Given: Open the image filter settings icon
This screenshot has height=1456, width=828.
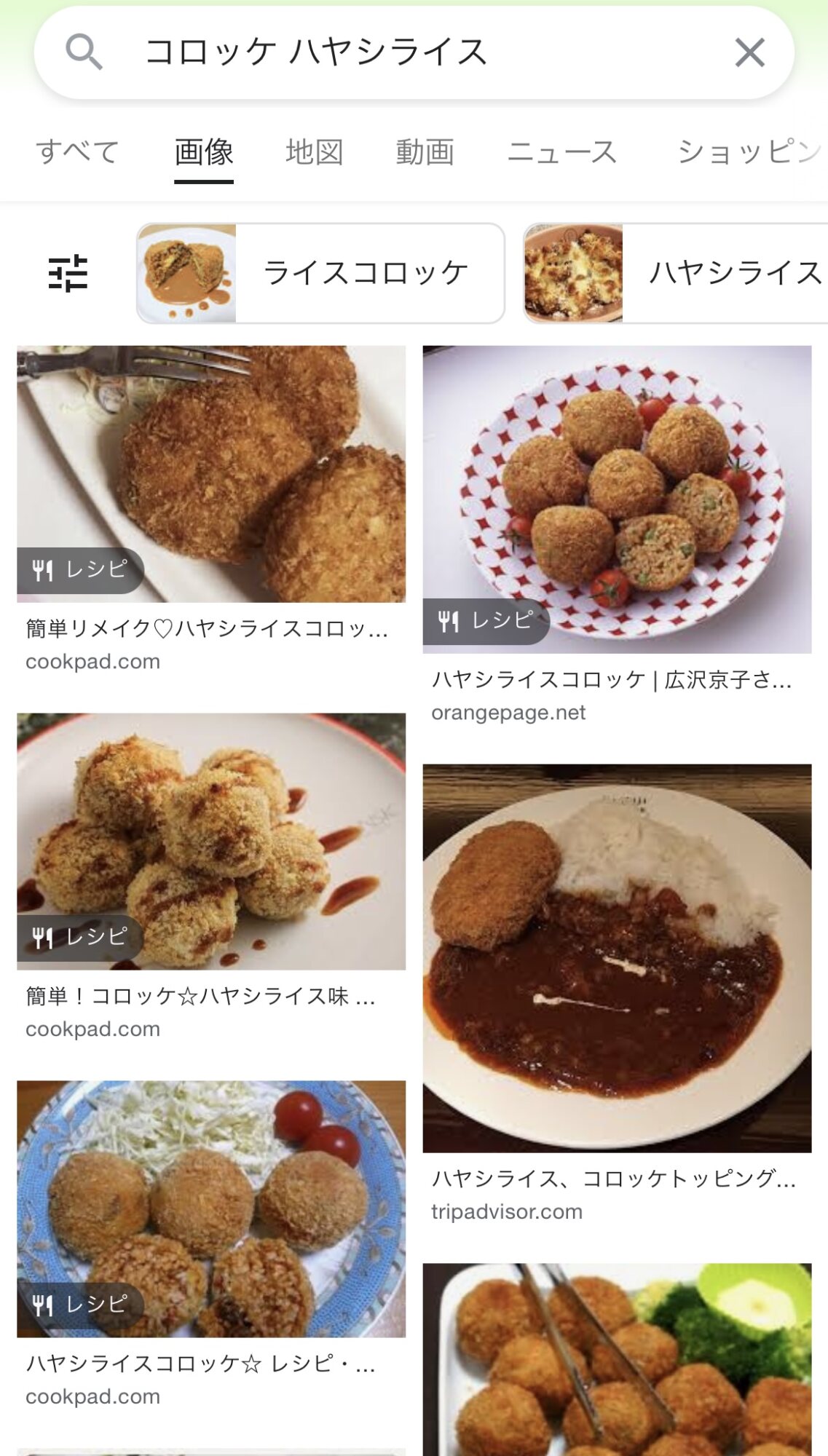Looking at the screenshot, I should point(68,274).
